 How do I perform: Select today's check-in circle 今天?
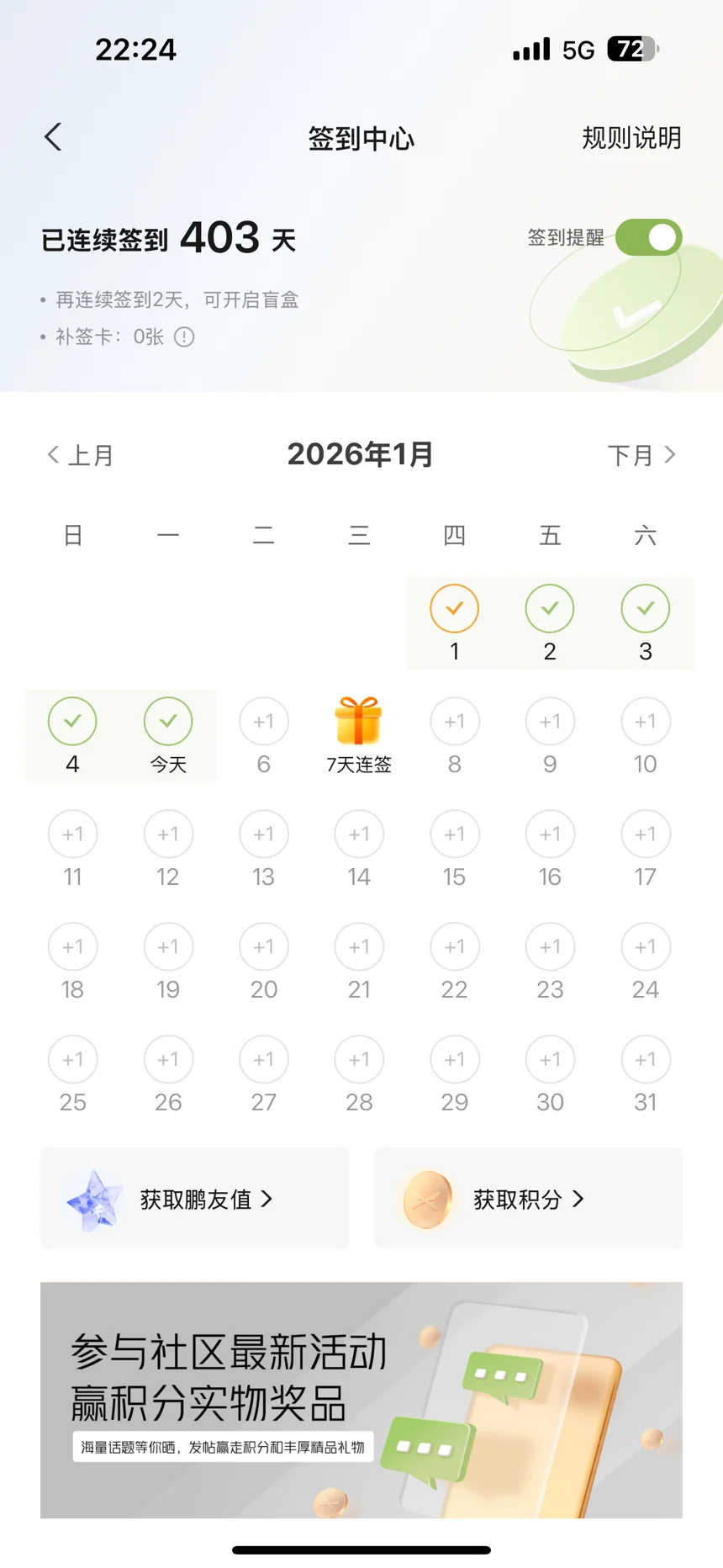click(168, 723)
